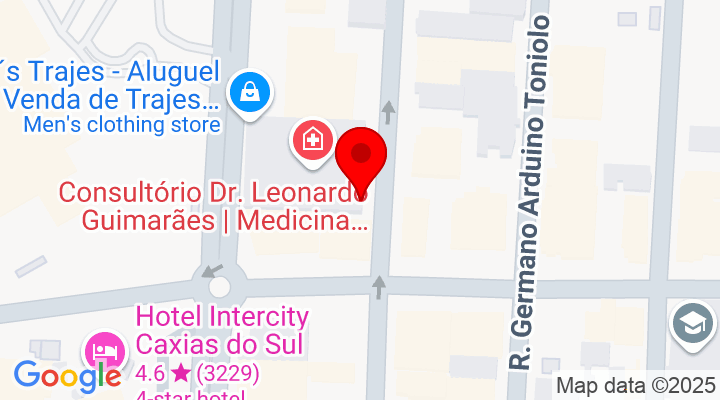This screenshot has width=720, height=400.
Task: Open the Hotel Intercity Caxias do Sul marker
Action: click(105, 352)
